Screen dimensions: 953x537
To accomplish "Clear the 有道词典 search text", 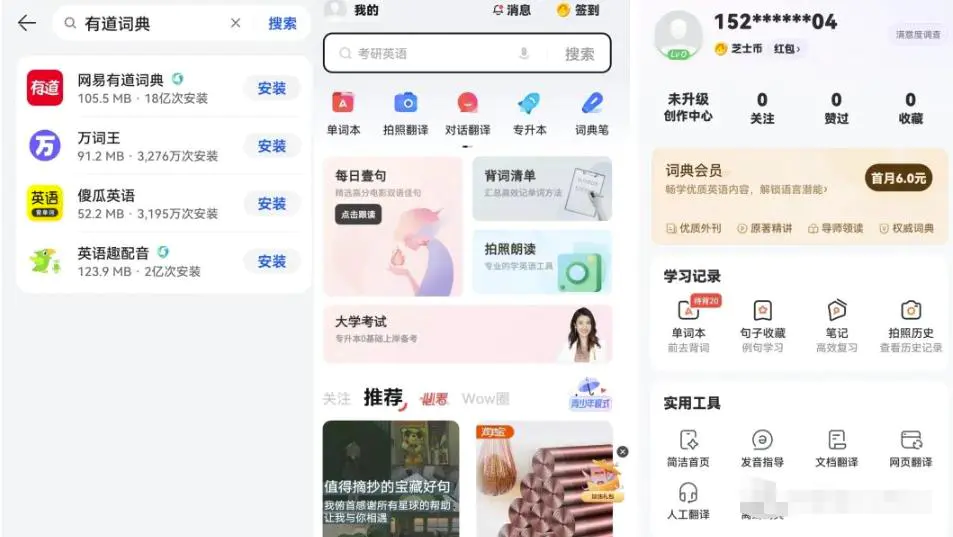I will tap(235, 23).
